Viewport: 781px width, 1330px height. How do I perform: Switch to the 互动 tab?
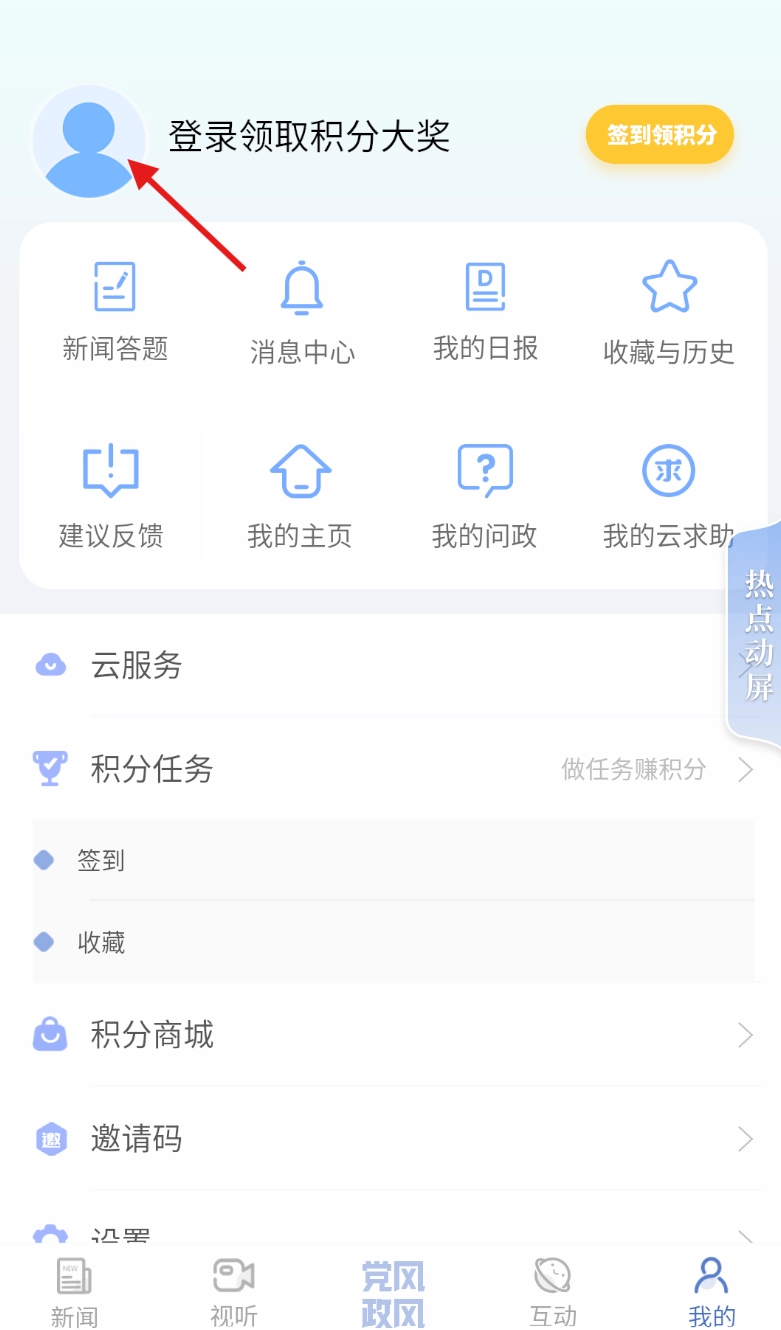[x=553, y=1292]
